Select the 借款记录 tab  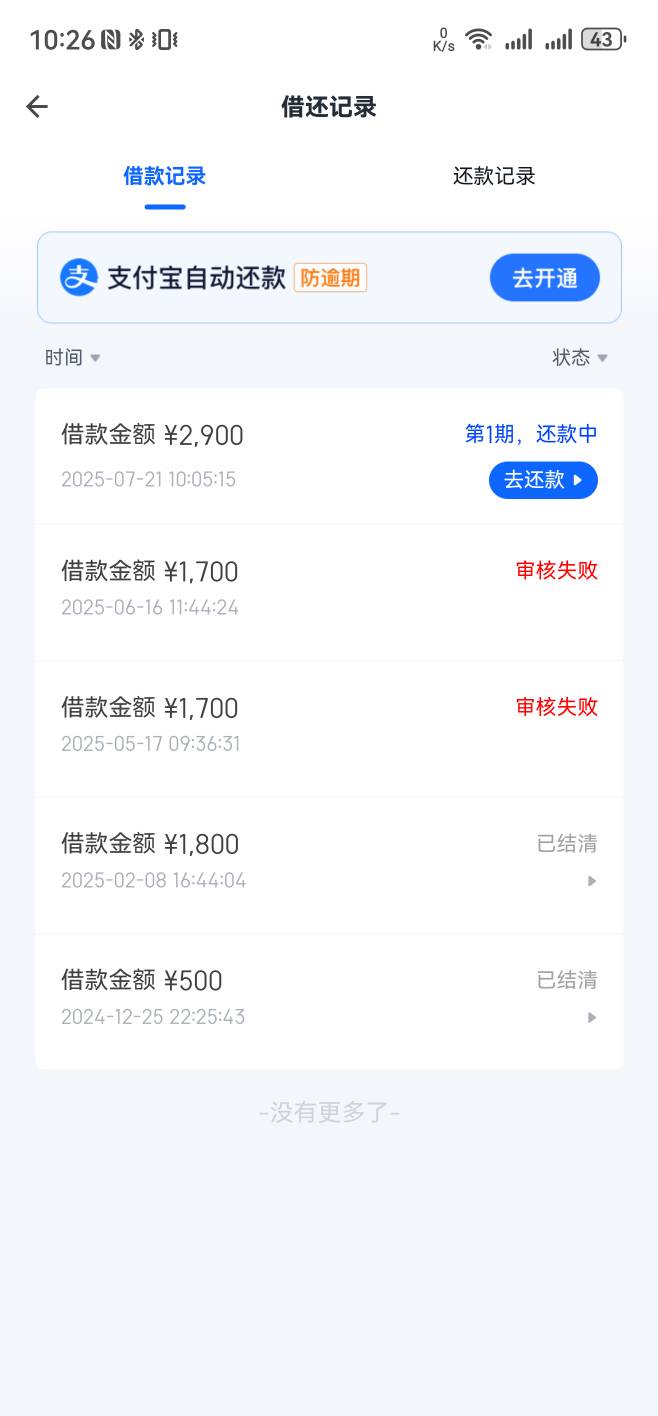pyautogui.click(x=165, y=176)
